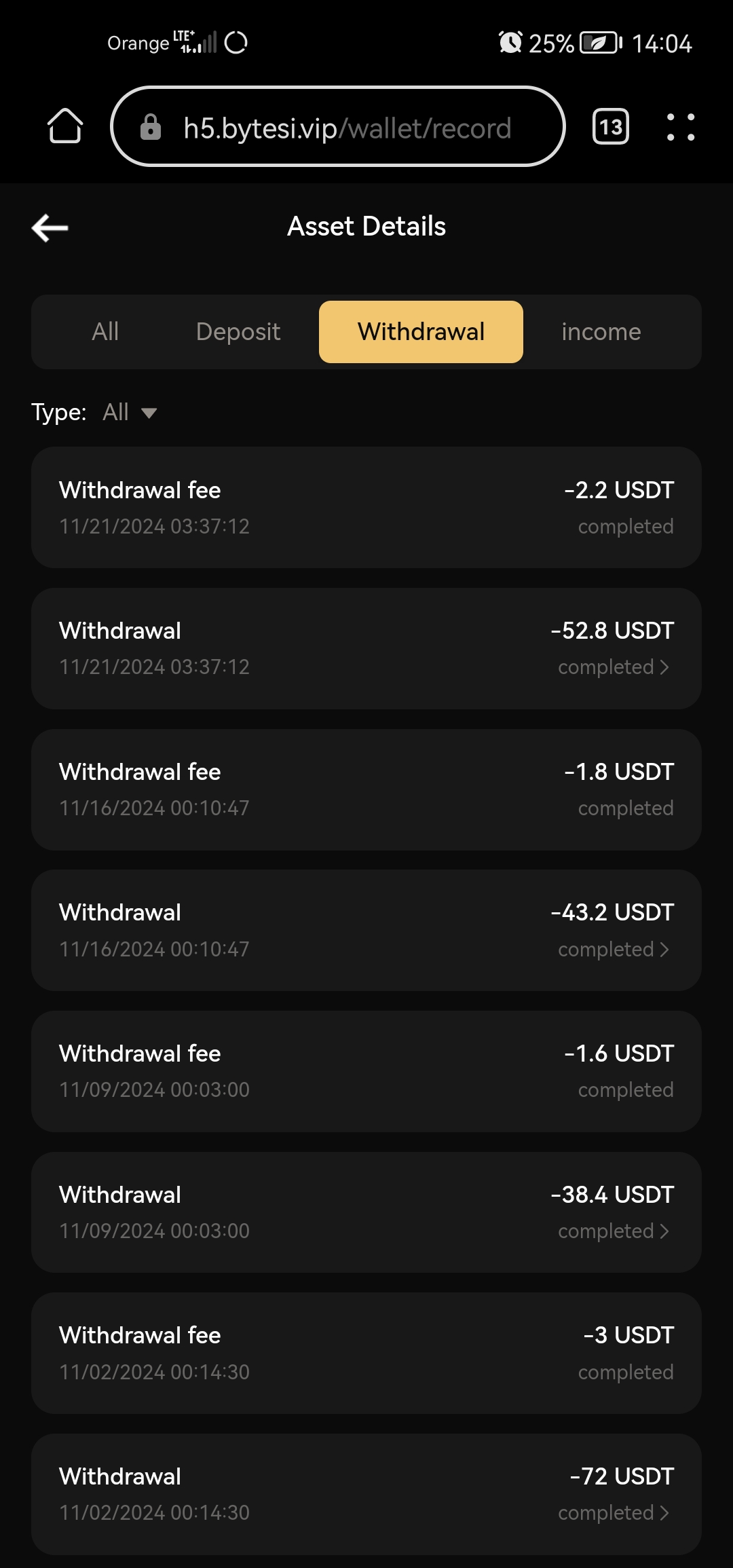Image resolution: width=733 pixels, height=1568 pixels.
Task: Open the browser overflow menu
Action: (x=681, y=126)
